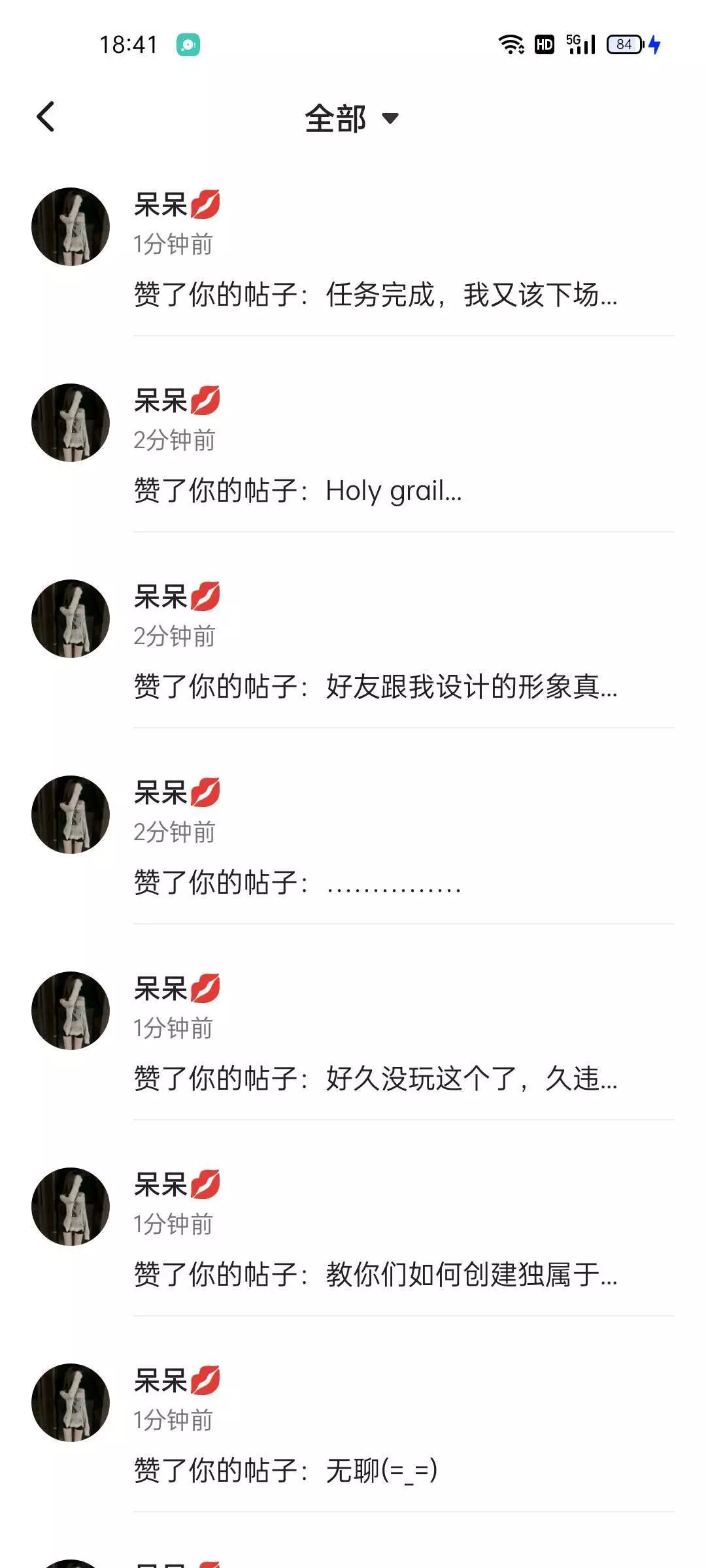Open the like notification for 任务完成，我又该下场
The height and width of the screenshot is (1568, 706).
tap(375, 295)
